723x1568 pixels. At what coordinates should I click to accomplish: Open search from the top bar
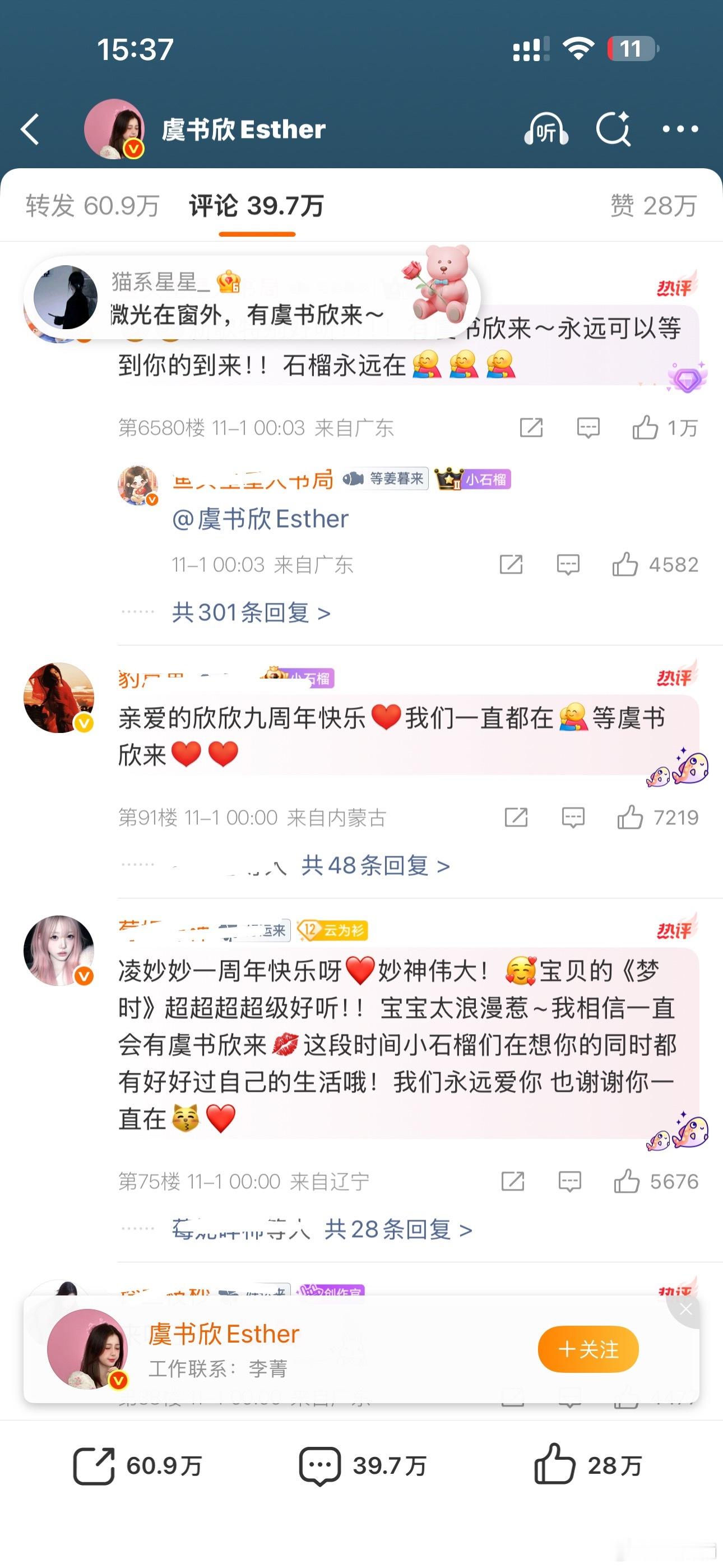614,130
